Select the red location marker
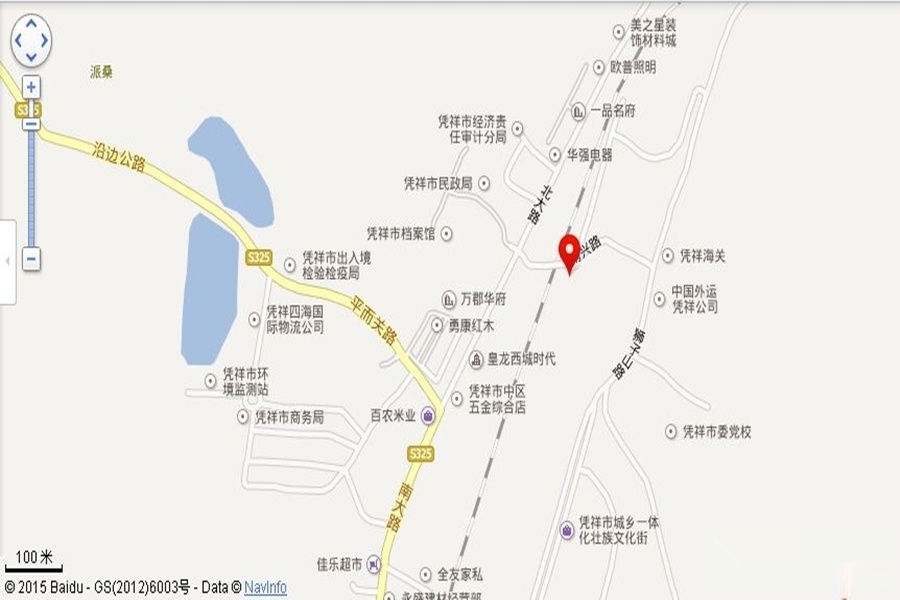 (x=569, y=251)
